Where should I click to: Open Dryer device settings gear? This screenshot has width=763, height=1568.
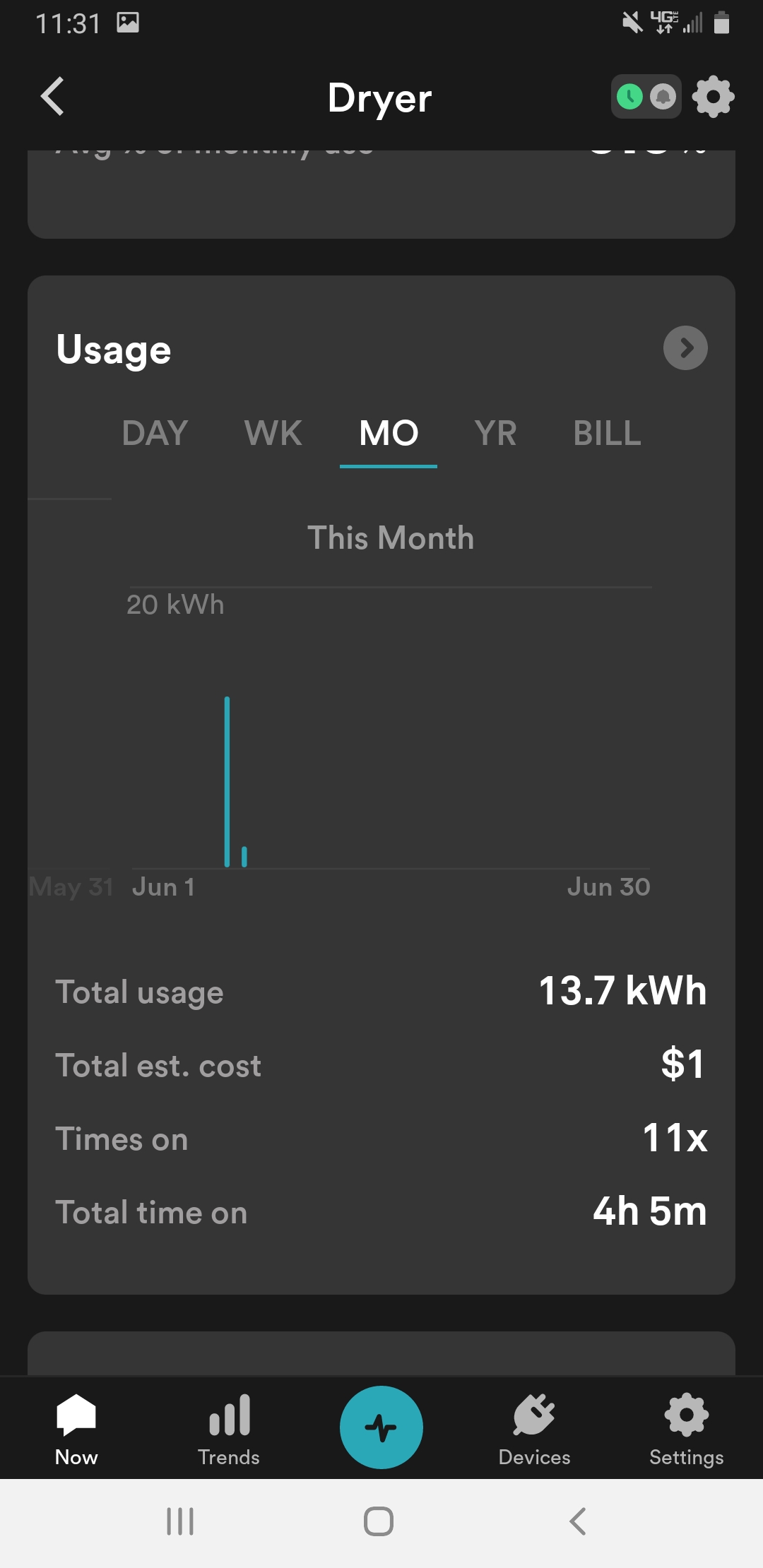(x=713, y=97)
